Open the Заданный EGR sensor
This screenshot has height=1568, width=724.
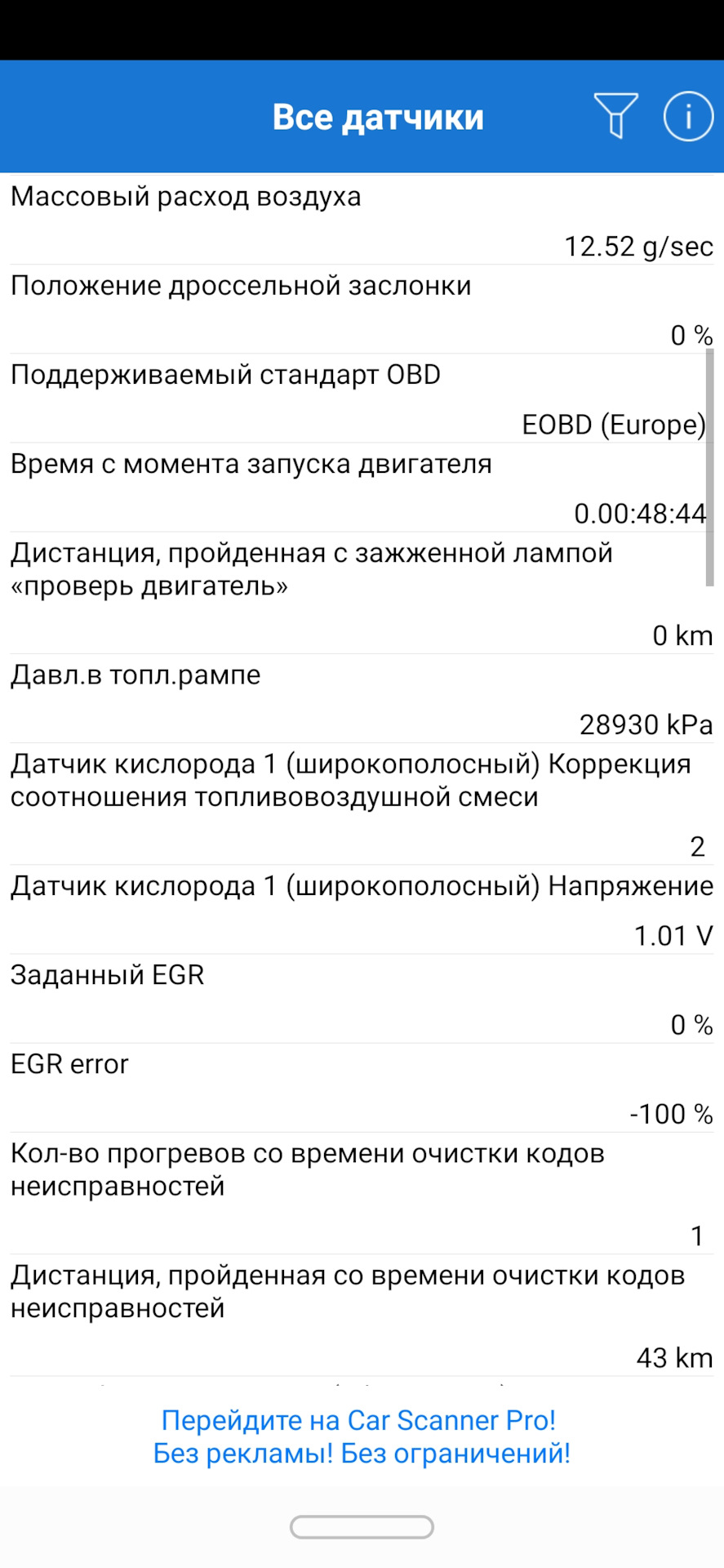(x=362, y=999)
